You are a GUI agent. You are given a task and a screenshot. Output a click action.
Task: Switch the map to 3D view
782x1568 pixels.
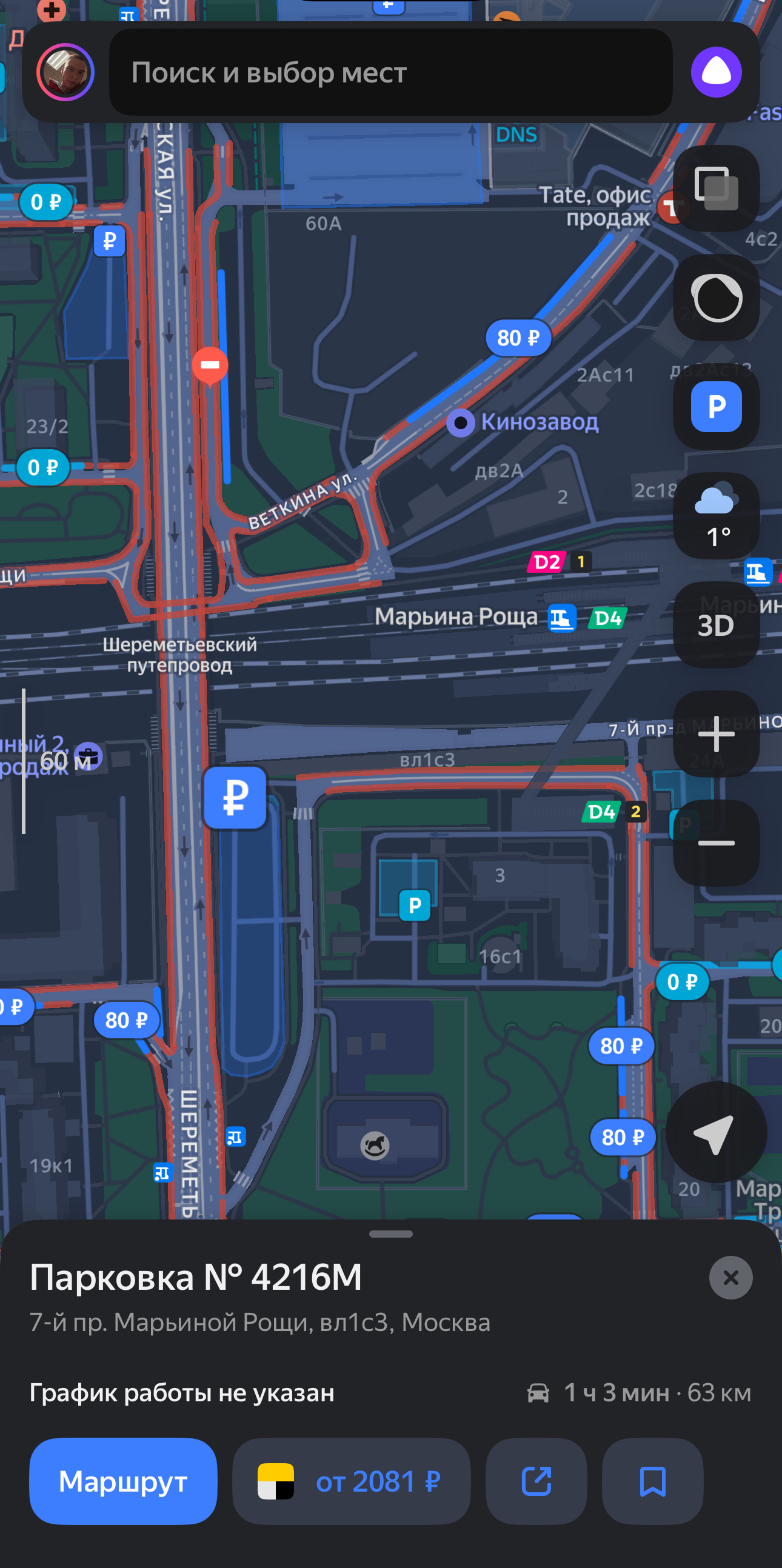click(x=716, y=625)
